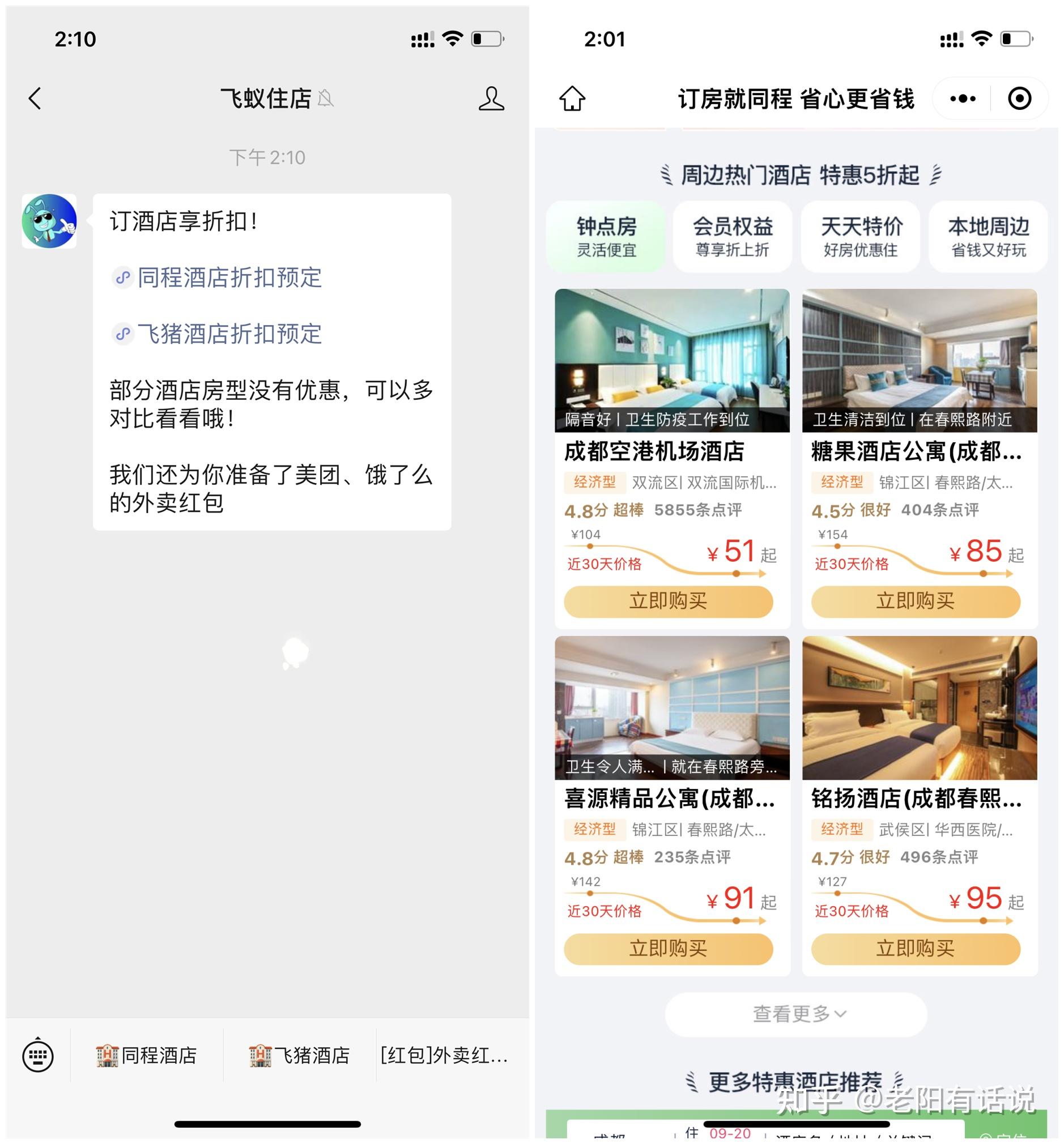Select the 钟点房 tab
Image resolution: width=1064 pixels, height=1144 pixels.
point(606,237)
